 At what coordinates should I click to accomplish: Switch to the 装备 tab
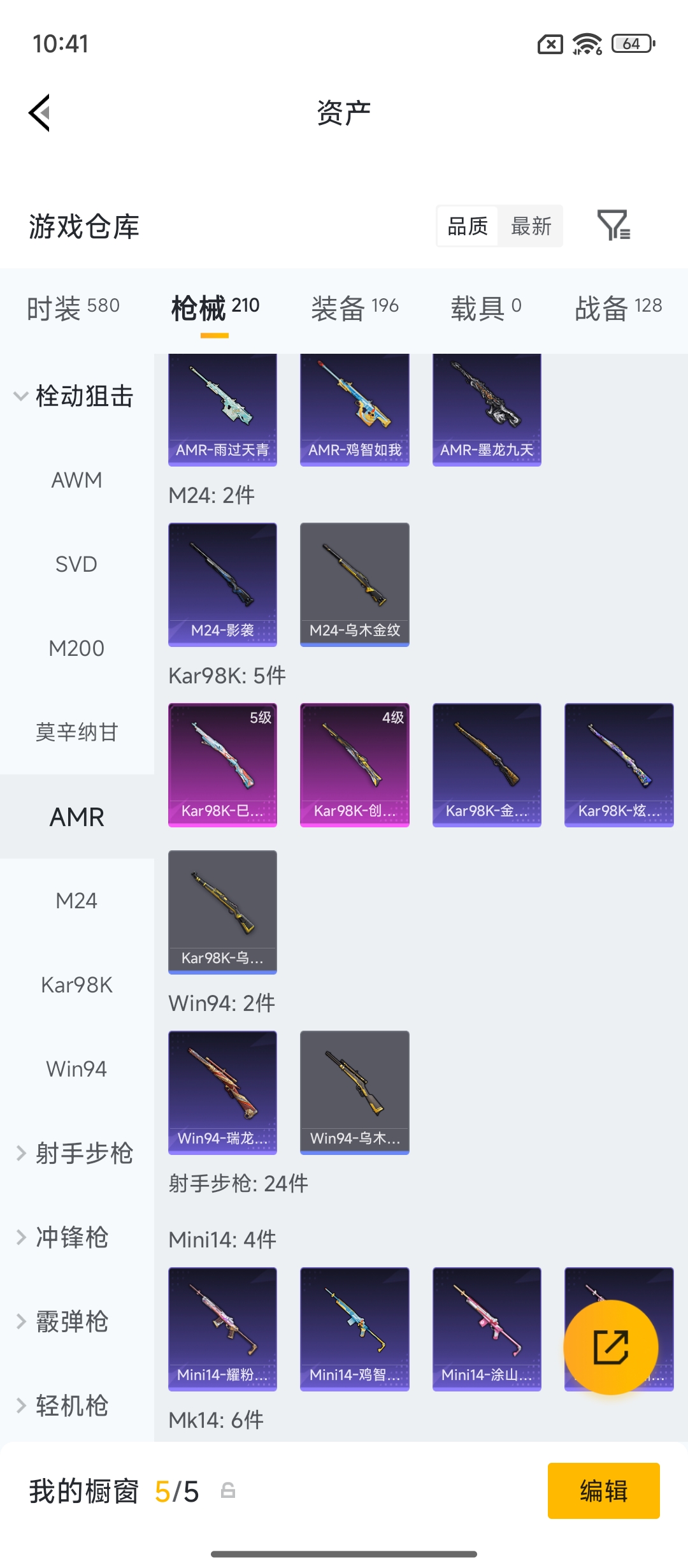click(355, 307)
